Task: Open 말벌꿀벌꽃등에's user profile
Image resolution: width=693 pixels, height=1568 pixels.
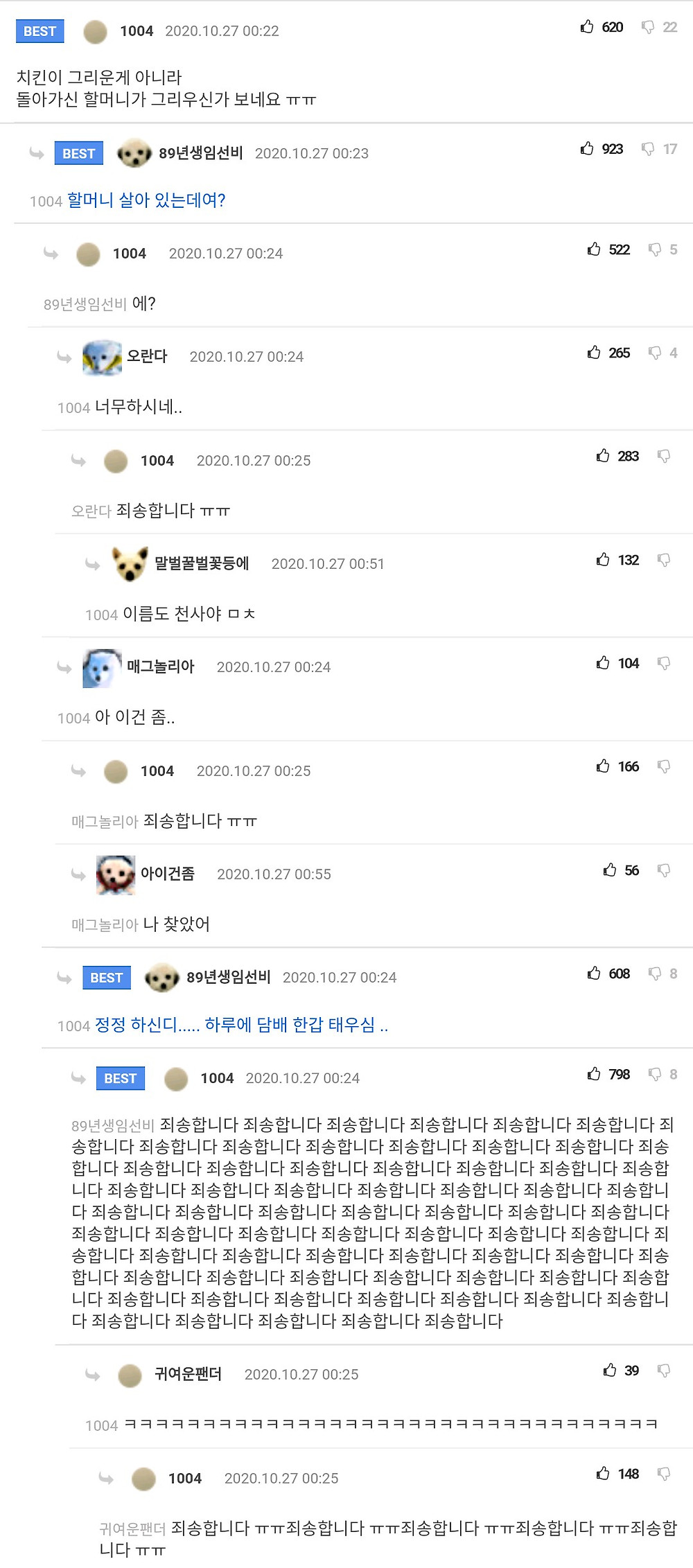Action: pos(201,563)
